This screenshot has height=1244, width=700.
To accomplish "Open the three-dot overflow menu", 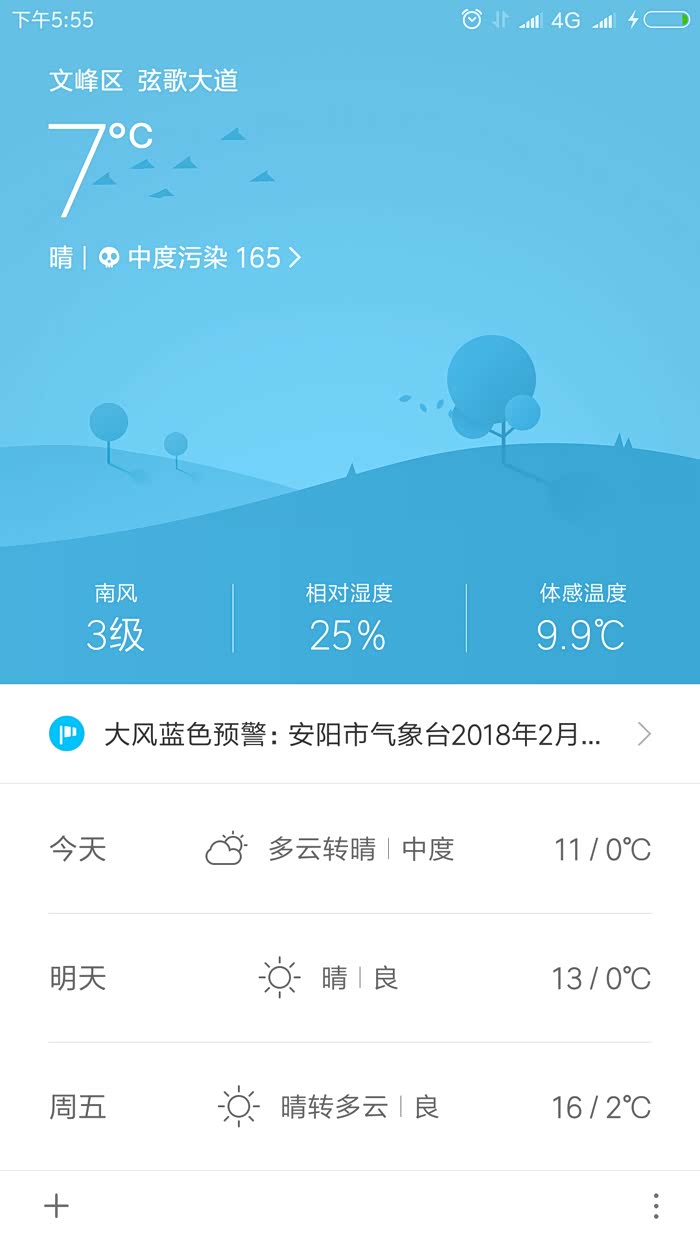I will (x=656, y=1206).
